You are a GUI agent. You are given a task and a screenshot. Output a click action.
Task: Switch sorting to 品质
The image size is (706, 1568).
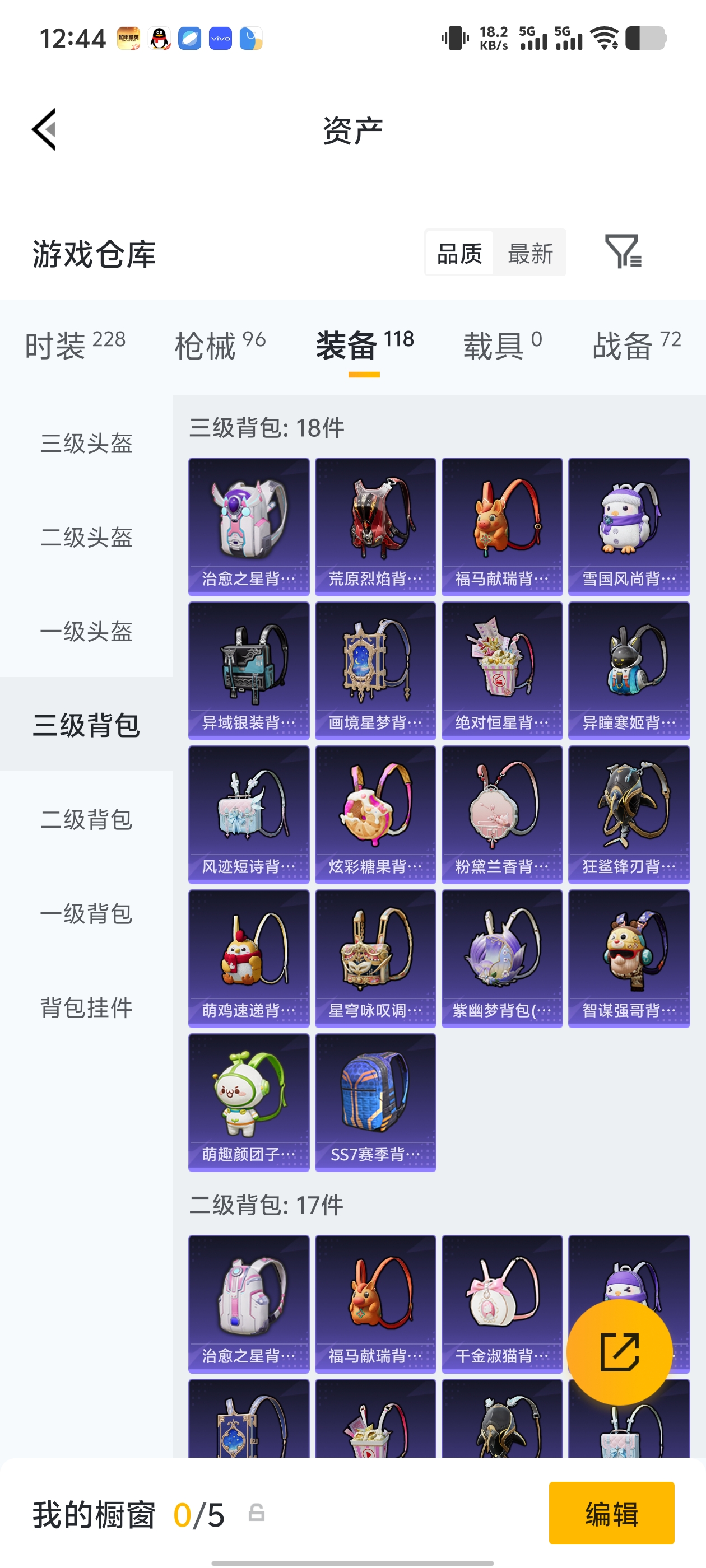[460, 253]
